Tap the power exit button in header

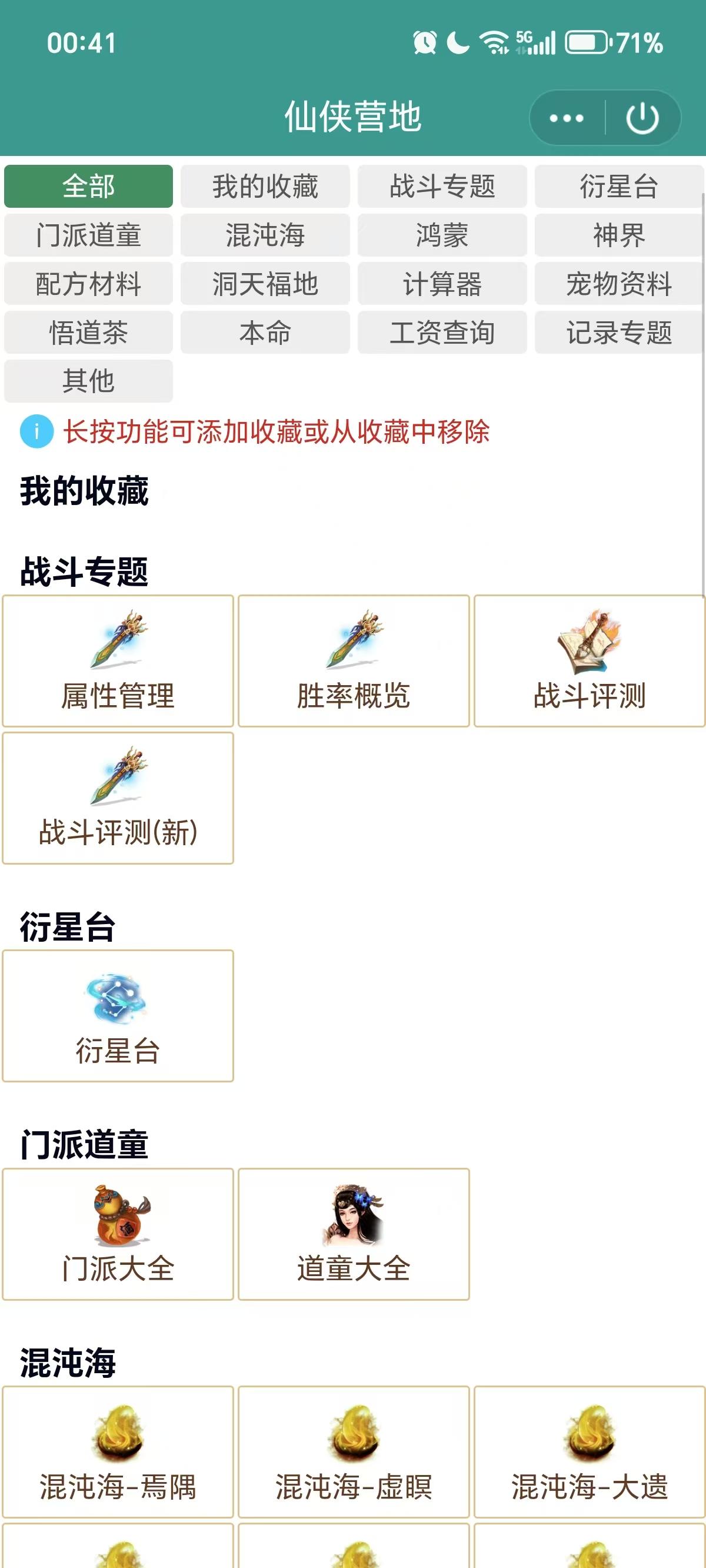pyautogui.click(x=642, y=119)
